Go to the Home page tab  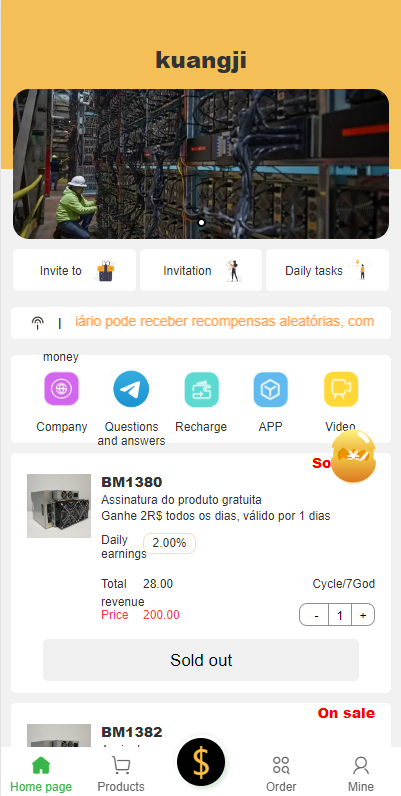click(x=41, y=774)
